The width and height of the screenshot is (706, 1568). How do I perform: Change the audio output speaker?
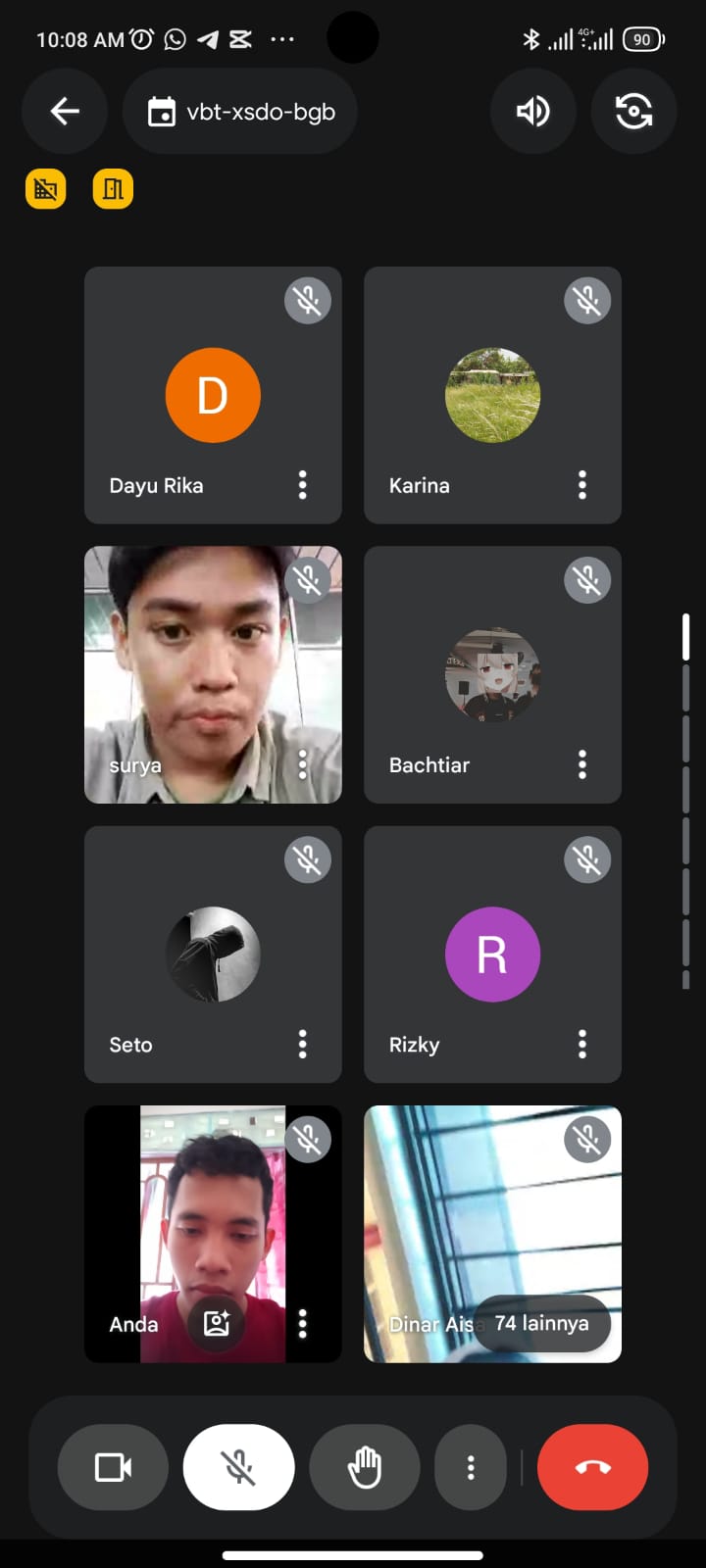coord(532,112)
